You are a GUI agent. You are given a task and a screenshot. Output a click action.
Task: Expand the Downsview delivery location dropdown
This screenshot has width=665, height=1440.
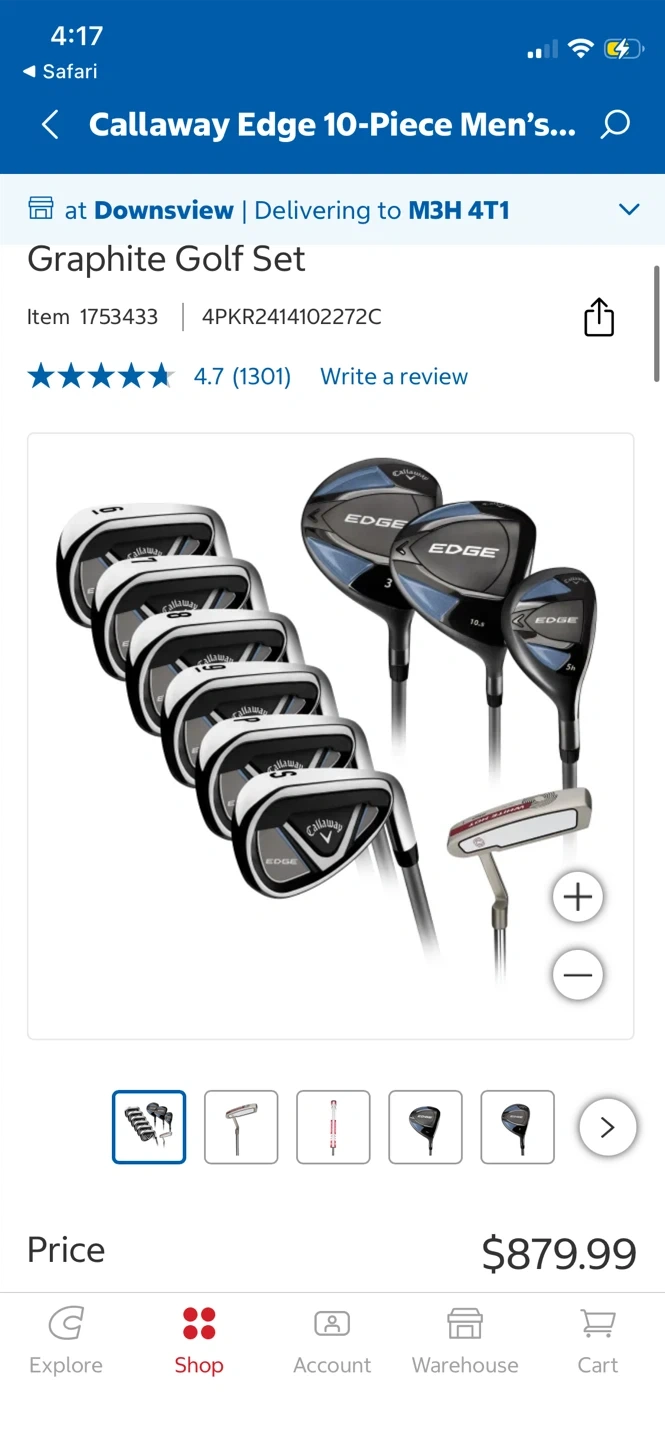pos(628,210)
